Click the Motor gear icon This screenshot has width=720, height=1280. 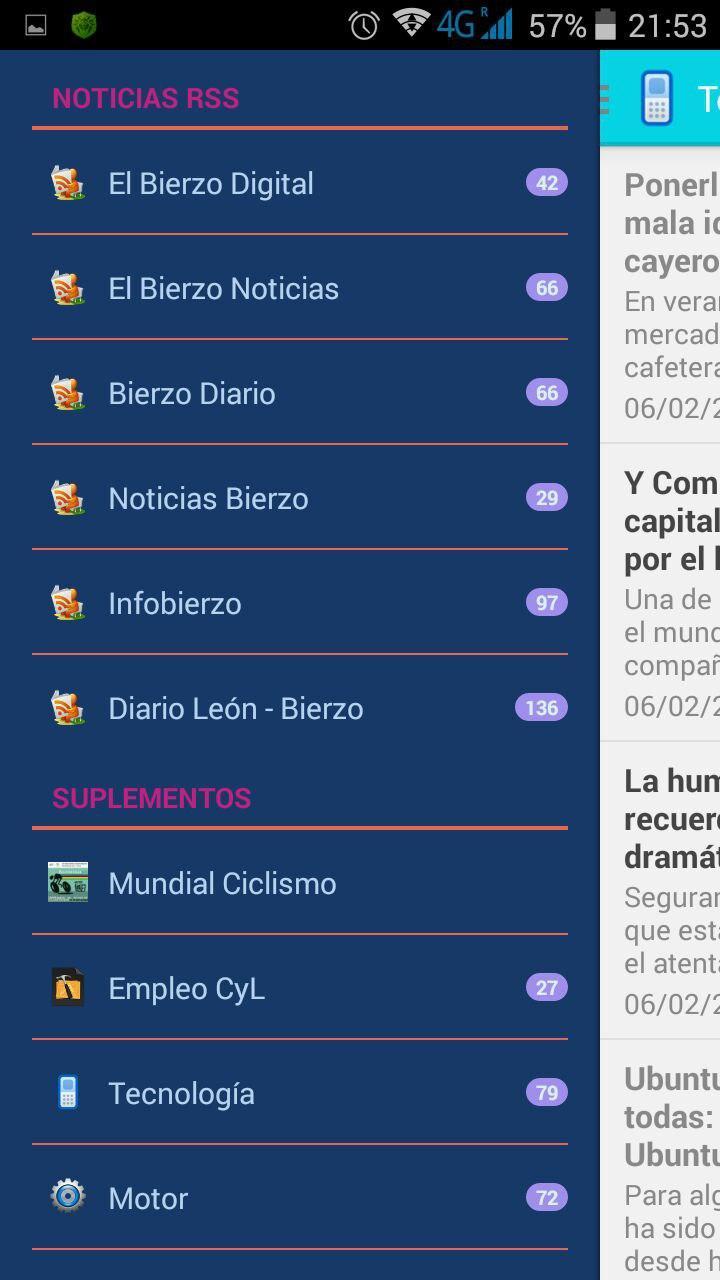(67, 1198)
